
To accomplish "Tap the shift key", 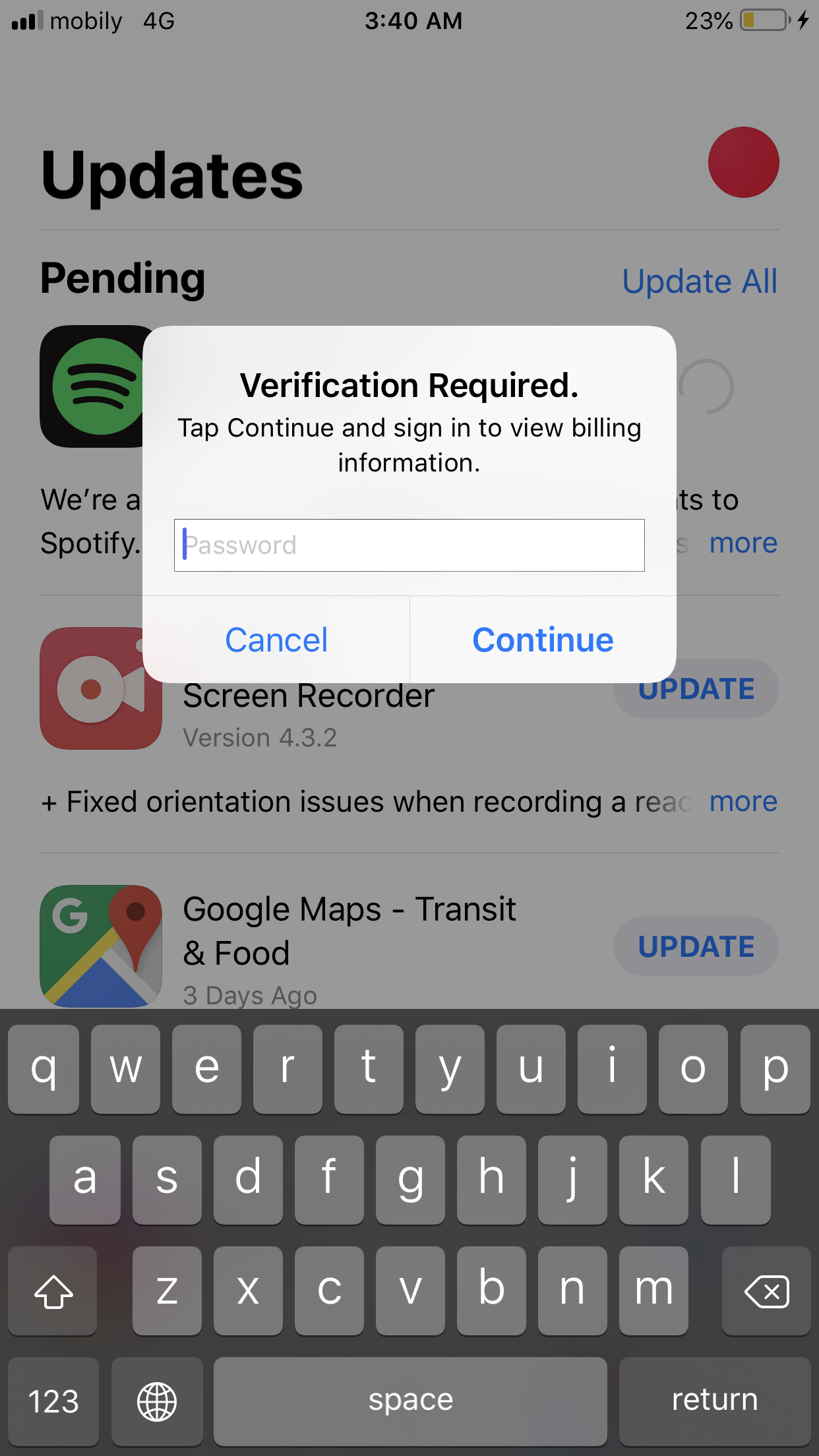I will [x=53, y=1290].
